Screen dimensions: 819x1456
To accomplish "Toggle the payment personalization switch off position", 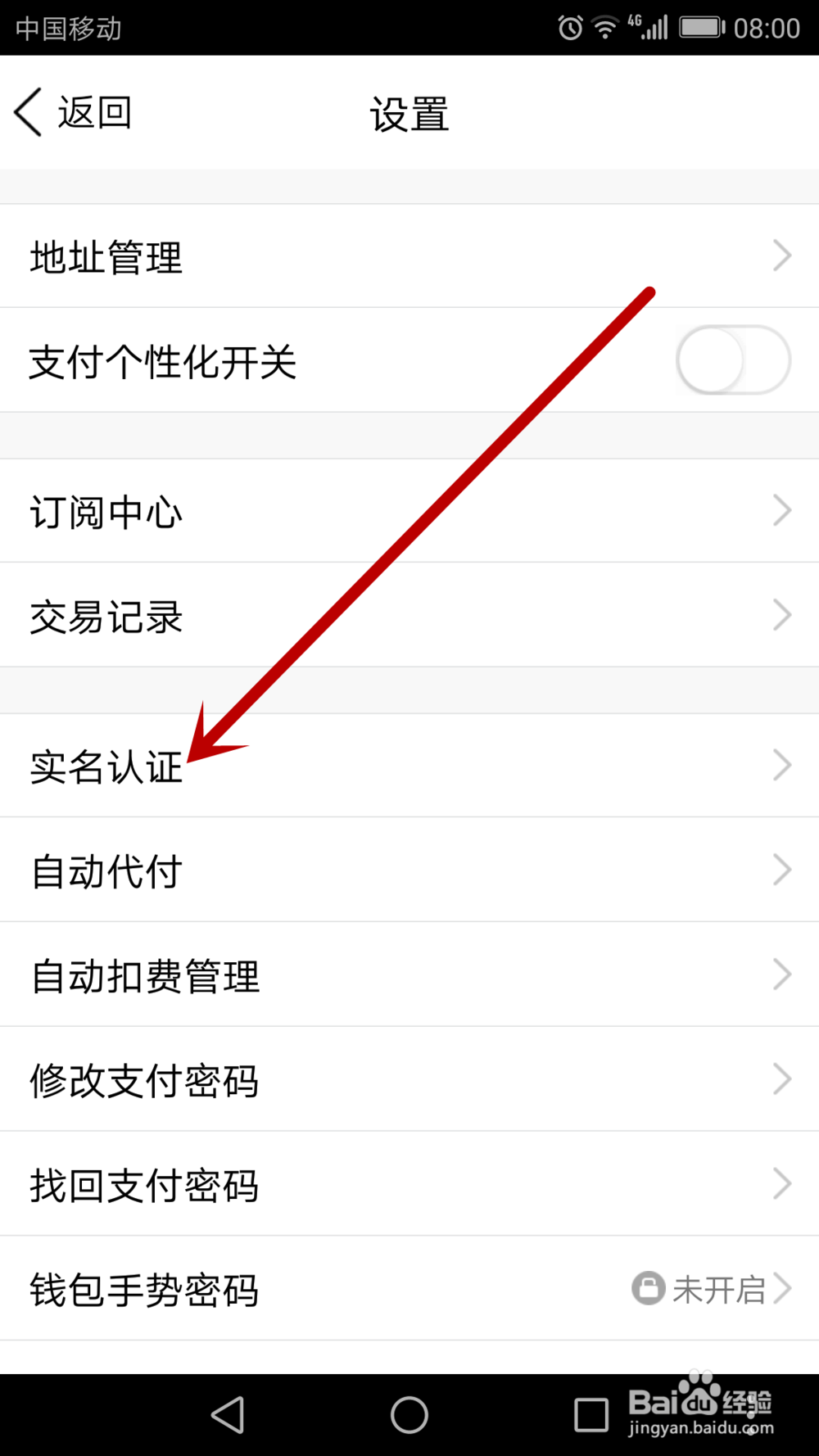I will coord(733,359).
